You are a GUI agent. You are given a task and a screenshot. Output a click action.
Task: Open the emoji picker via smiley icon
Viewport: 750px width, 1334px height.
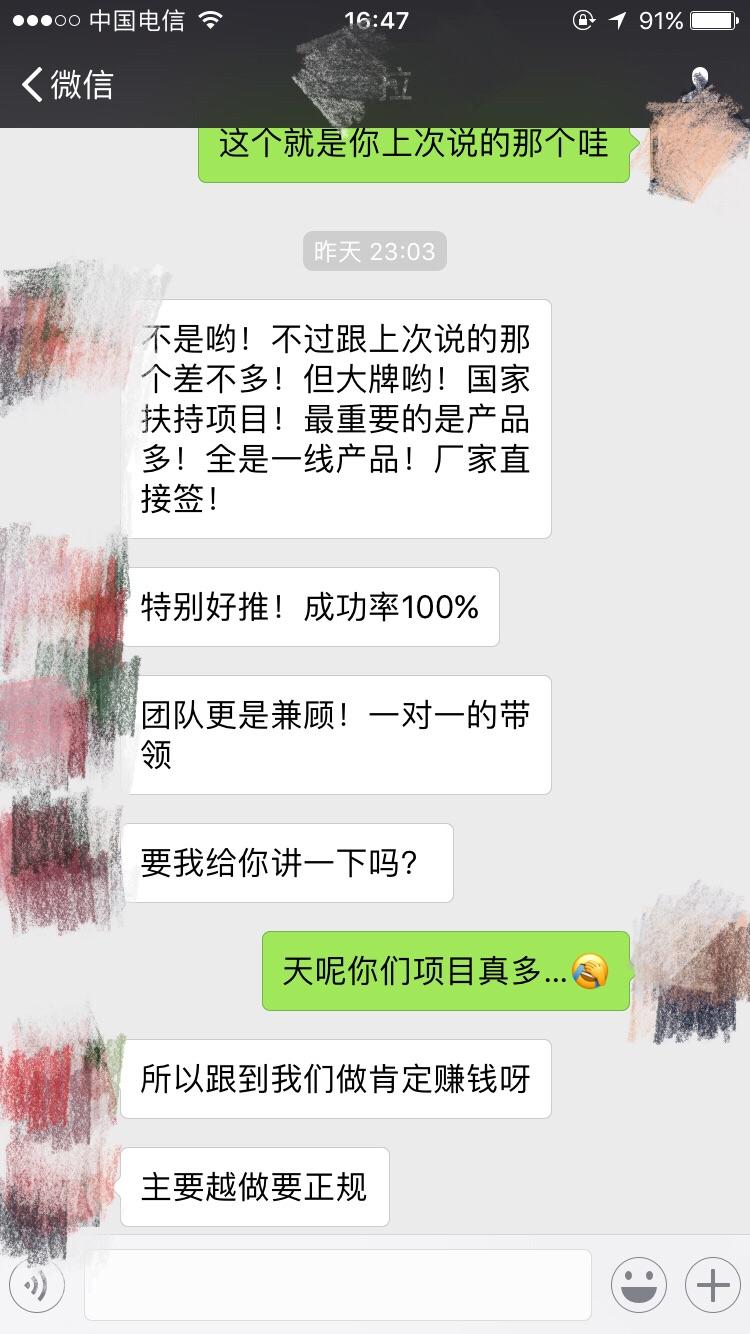click(x=639, y=1286)
